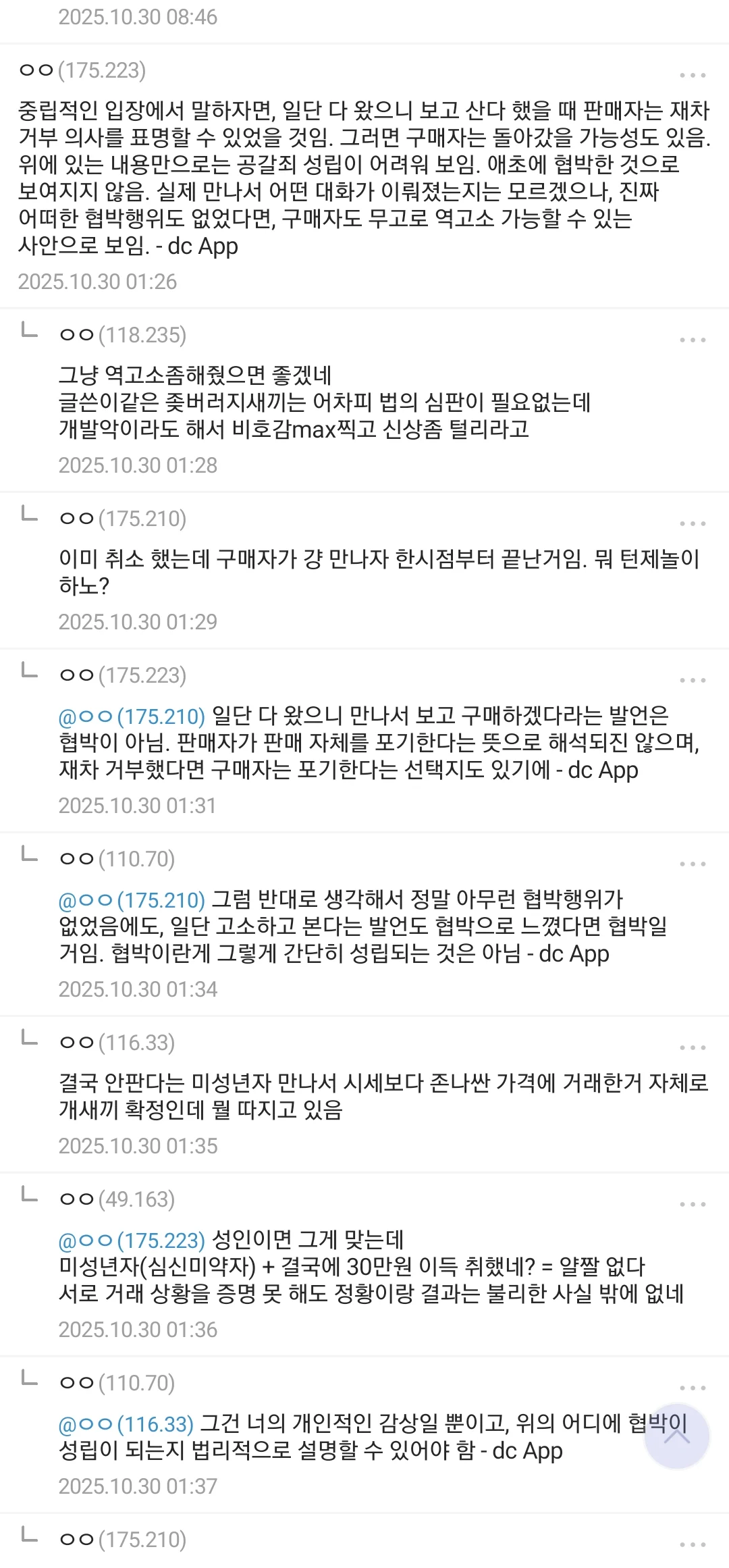The image size is (729, 1568).
Task: Open more options for 01:29 reply by ㅇㅇ(175.210)
Action: pos(693,523)
